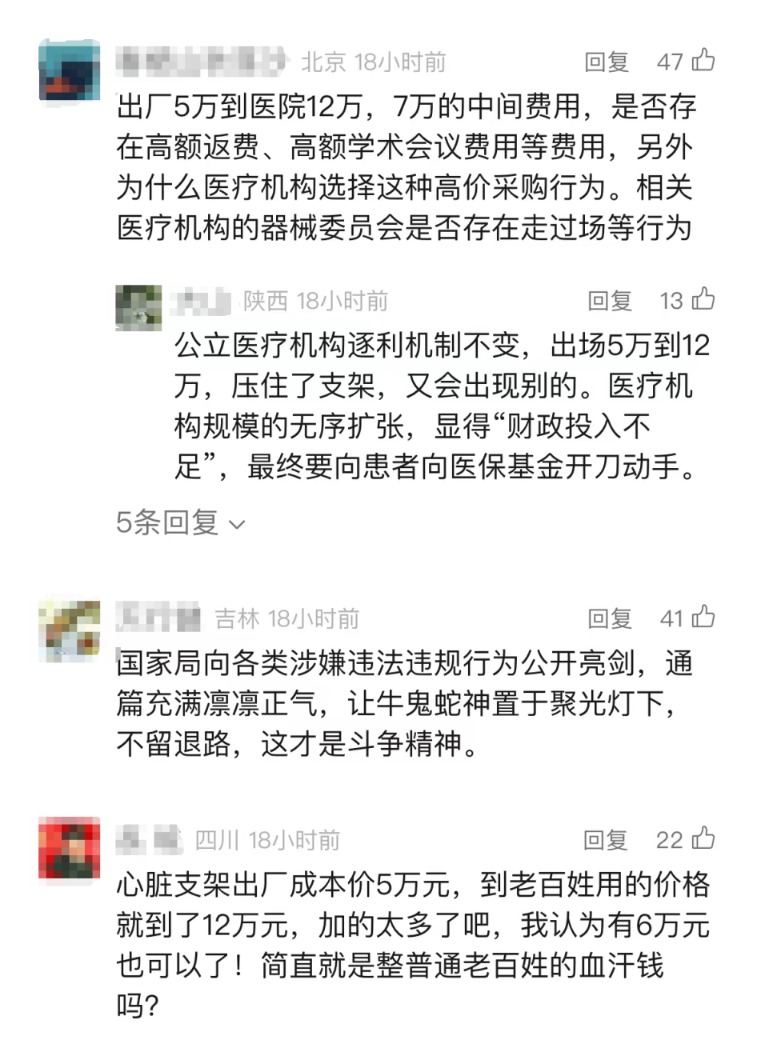The width and height of the screenshot is (757, 1044).
Task: Reply to the Beijing user's comment
Action: [607, 62]
